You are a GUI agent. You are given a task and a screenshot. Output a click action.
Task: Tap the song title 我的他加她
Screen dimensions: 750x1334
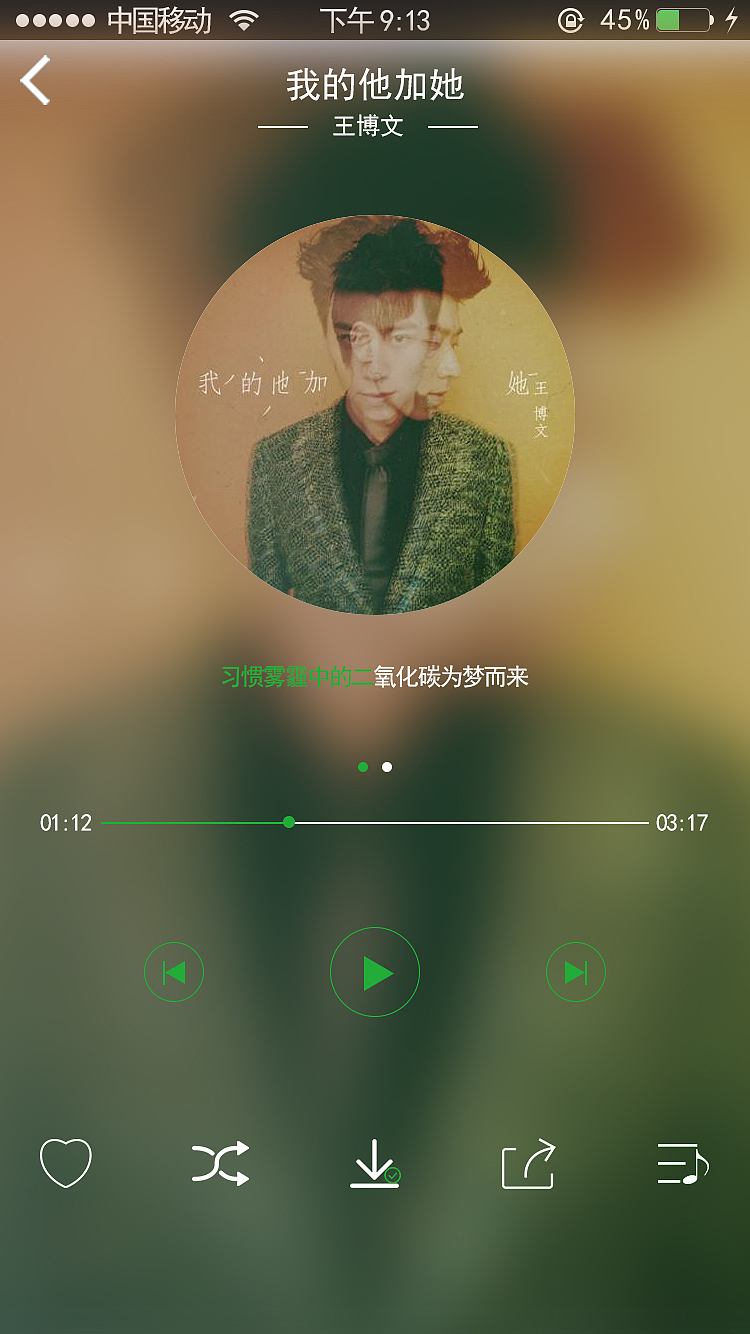(x=375, y=88)
